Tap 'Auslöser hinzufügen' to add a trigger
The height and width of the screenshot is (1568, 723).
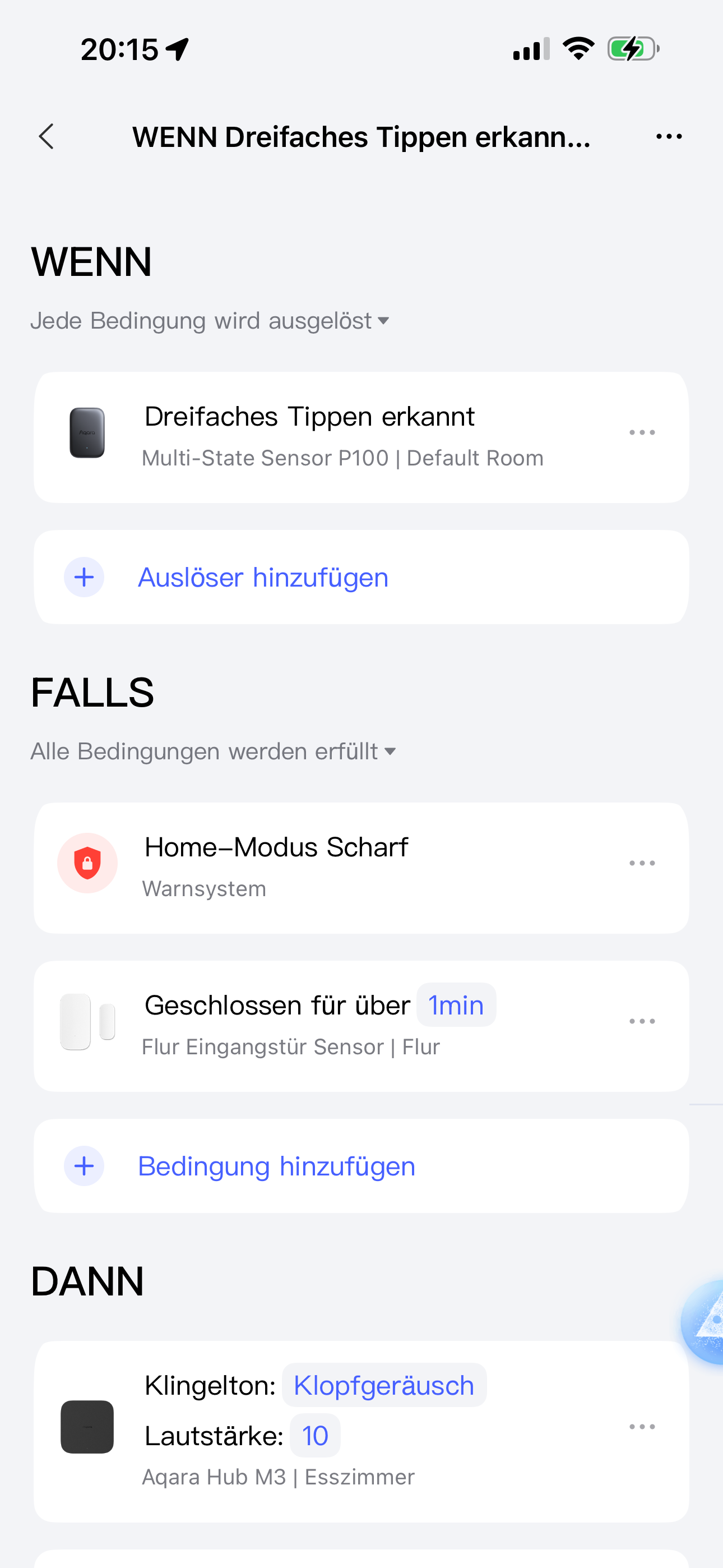click(263, 577)
